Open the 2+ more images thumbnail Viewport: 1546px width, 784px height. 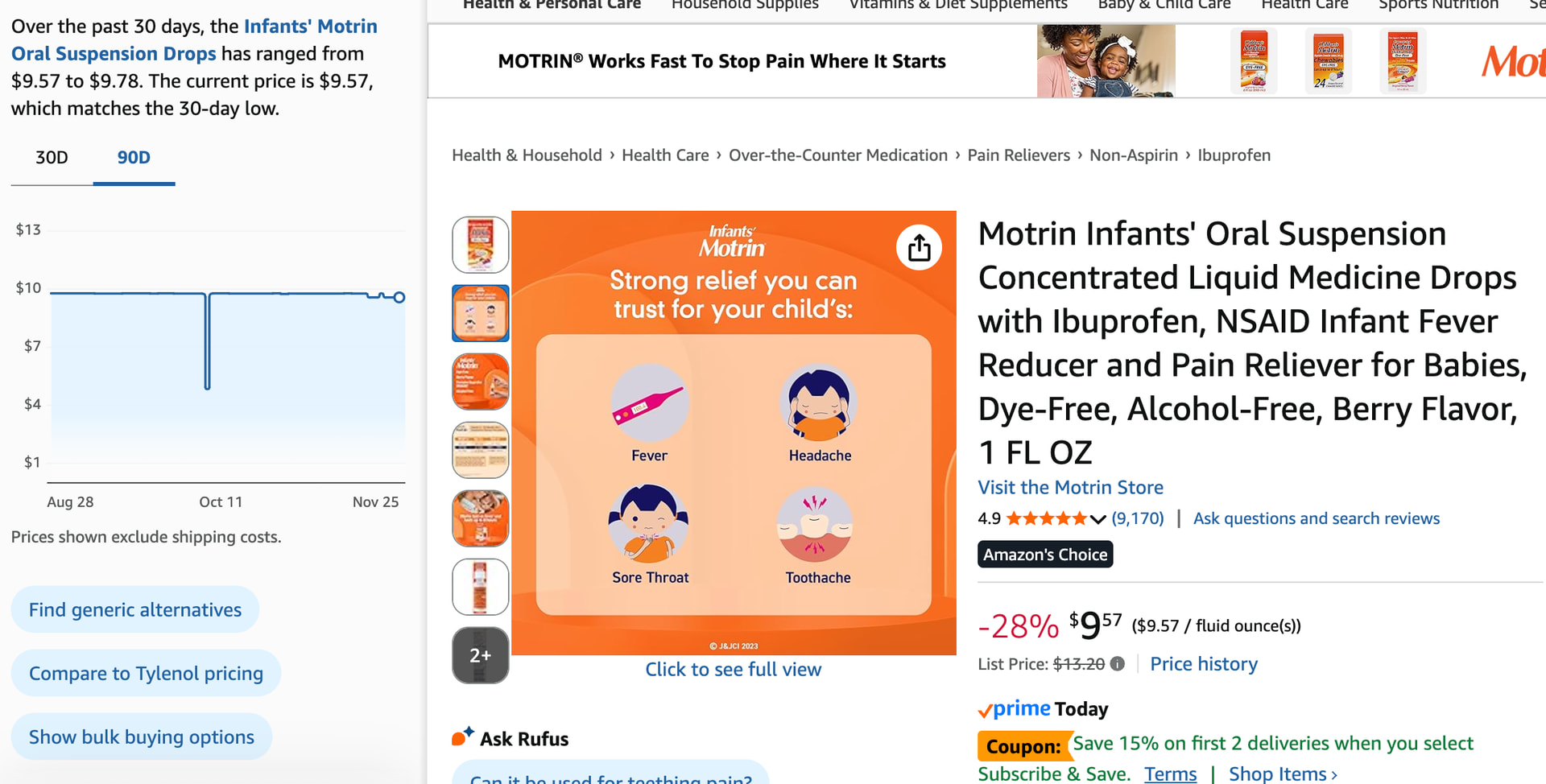pos(481,655)
